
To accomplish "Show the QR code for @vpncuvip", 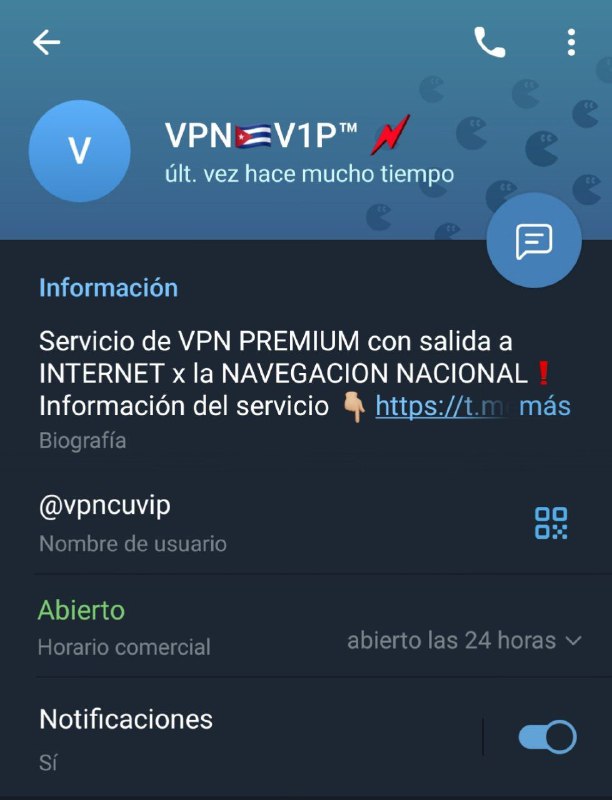I will [x=551, y=523].
